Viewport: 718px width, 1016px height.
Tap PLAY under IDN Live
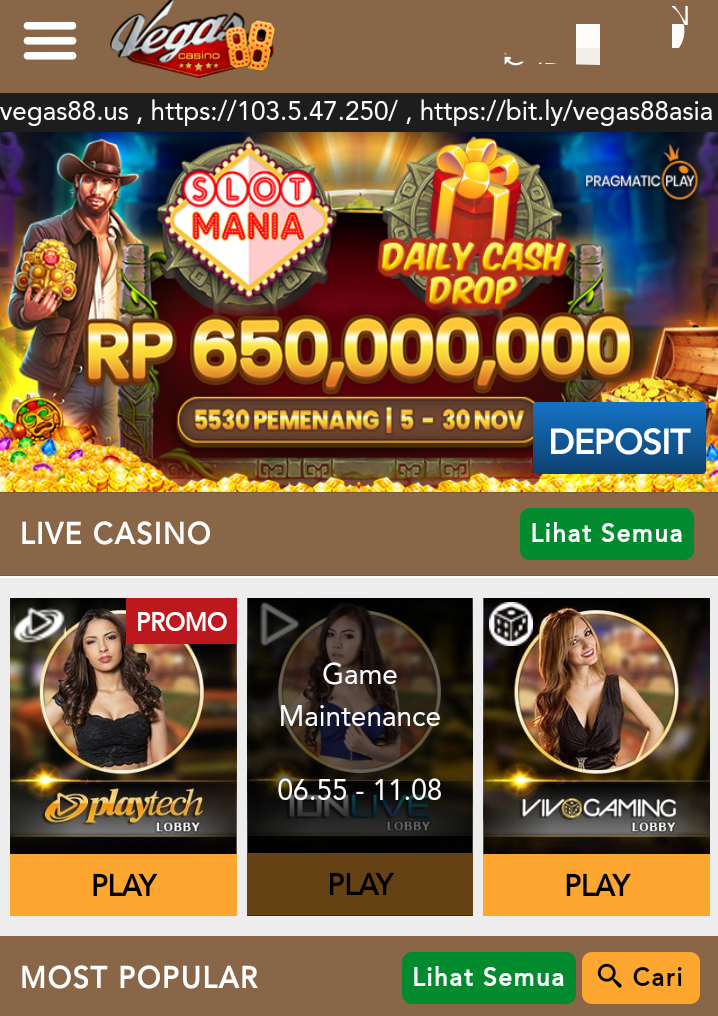(x=360, y=885)
